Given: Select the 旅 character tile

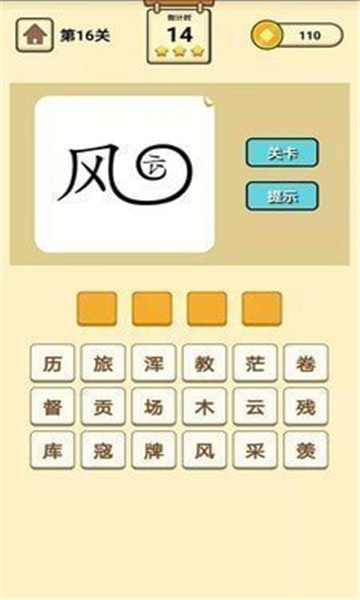Looking at the screenshot, I should [x=103, y=363].
